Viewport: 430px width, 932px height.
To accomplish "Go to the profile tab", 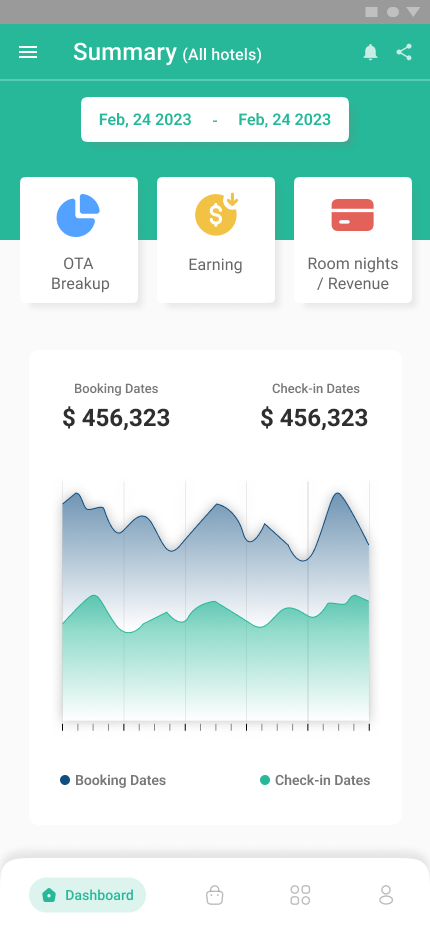I will [386, 895].
